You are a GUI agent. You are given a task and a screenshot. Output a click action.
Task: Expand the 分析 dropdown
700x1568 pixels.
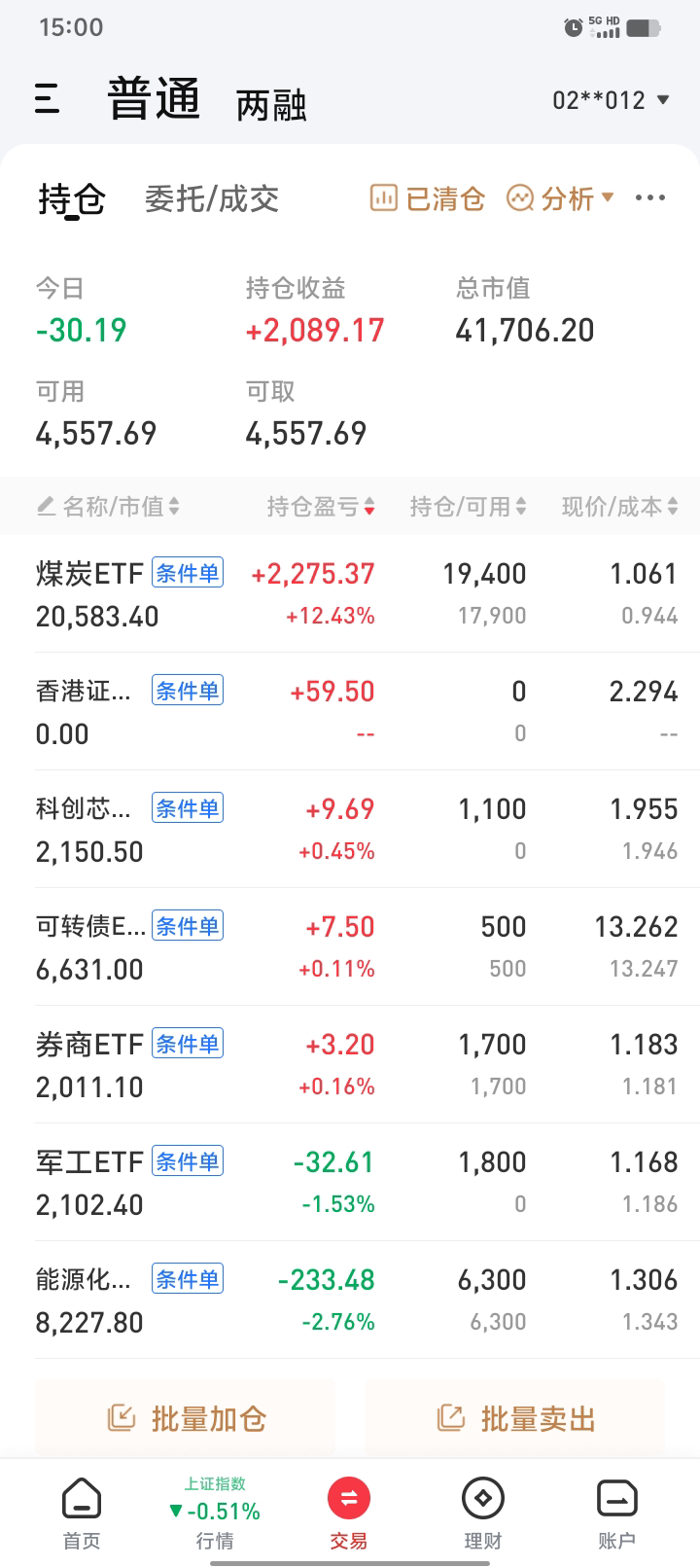click(561, 198)
